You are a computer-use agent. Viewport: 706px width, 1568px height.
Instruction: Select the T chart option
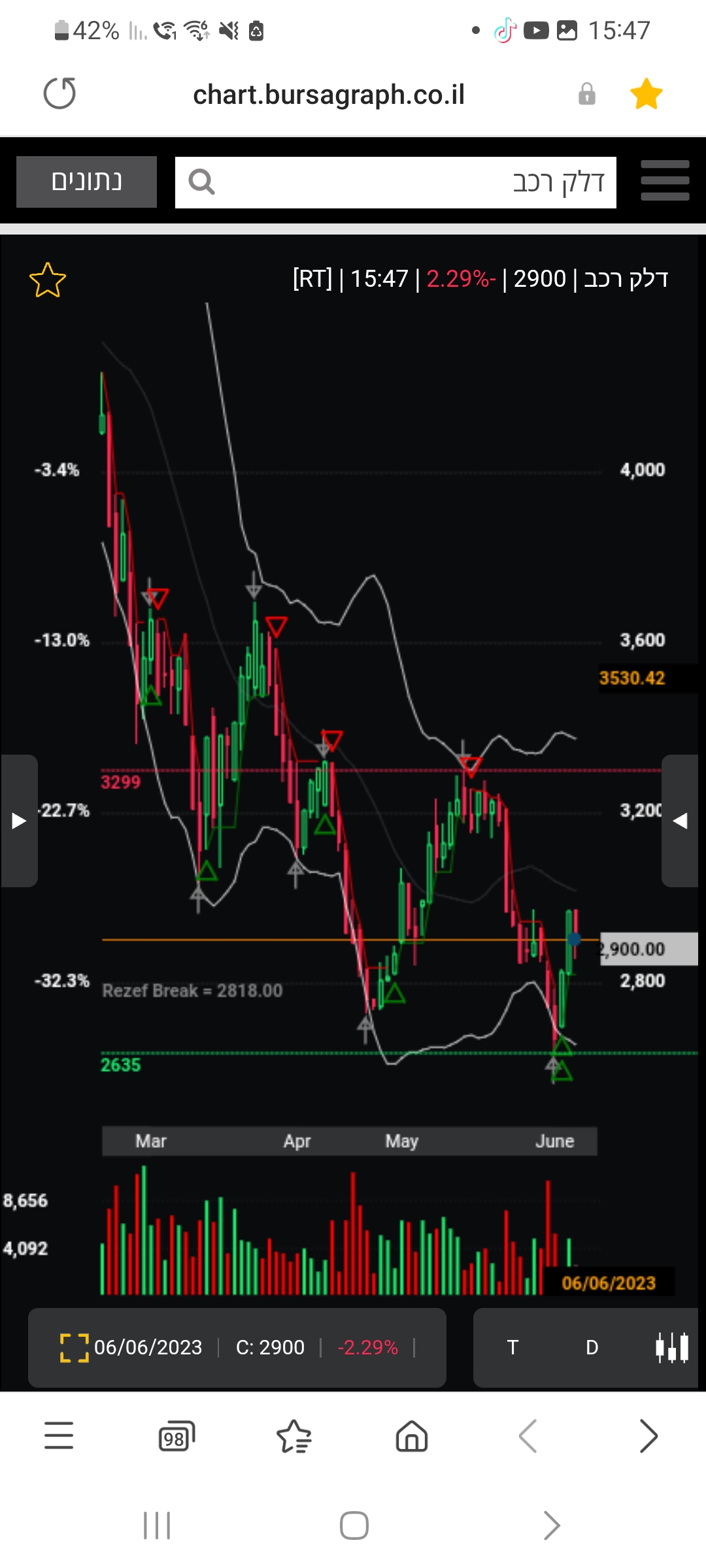click(x=513, y=1348)
